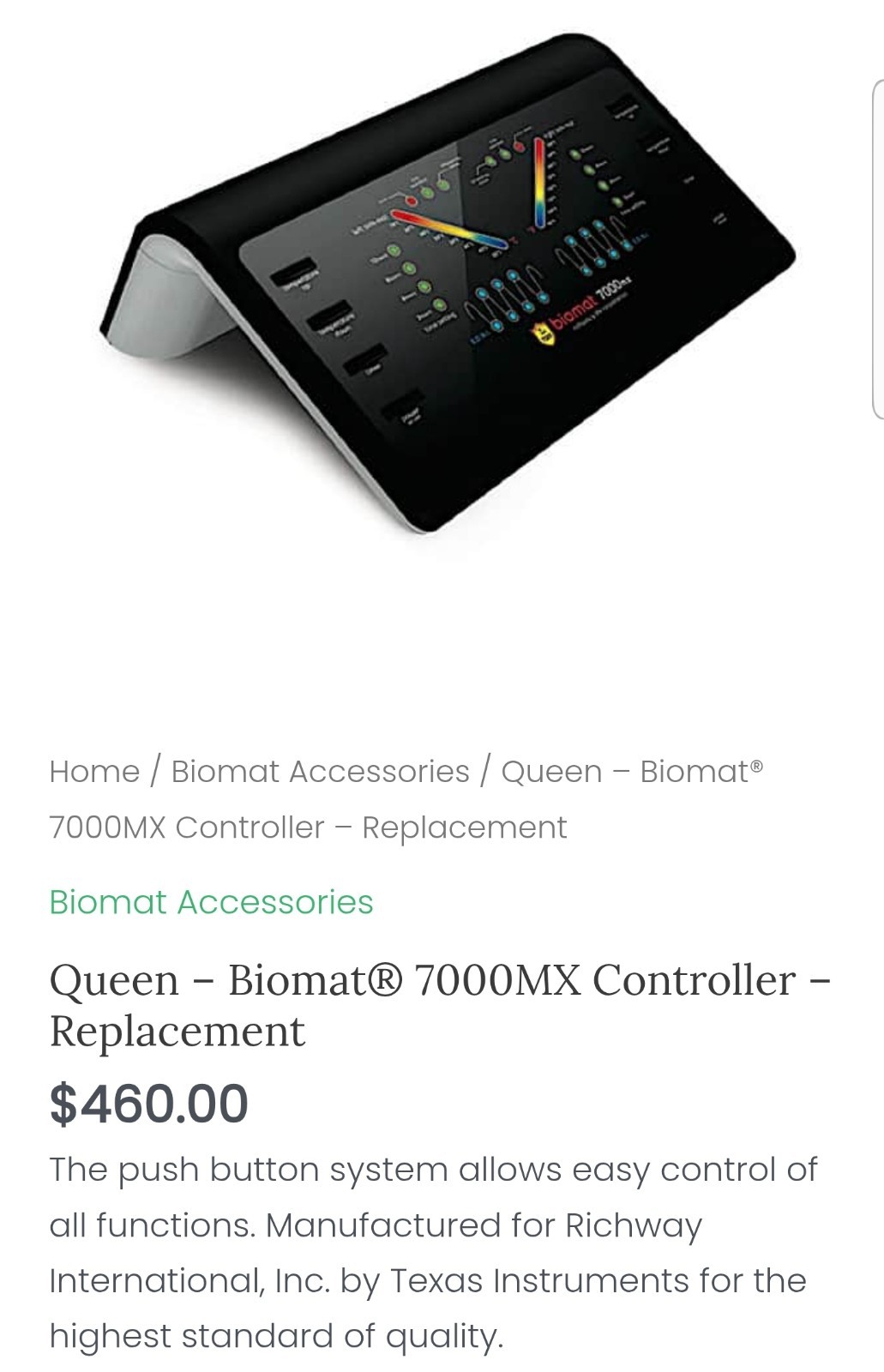Screen dimensions: 884x1372
Task: Click the gold shield emblem beside the logo
Action: pyautogui.click(x=544, y=334)
